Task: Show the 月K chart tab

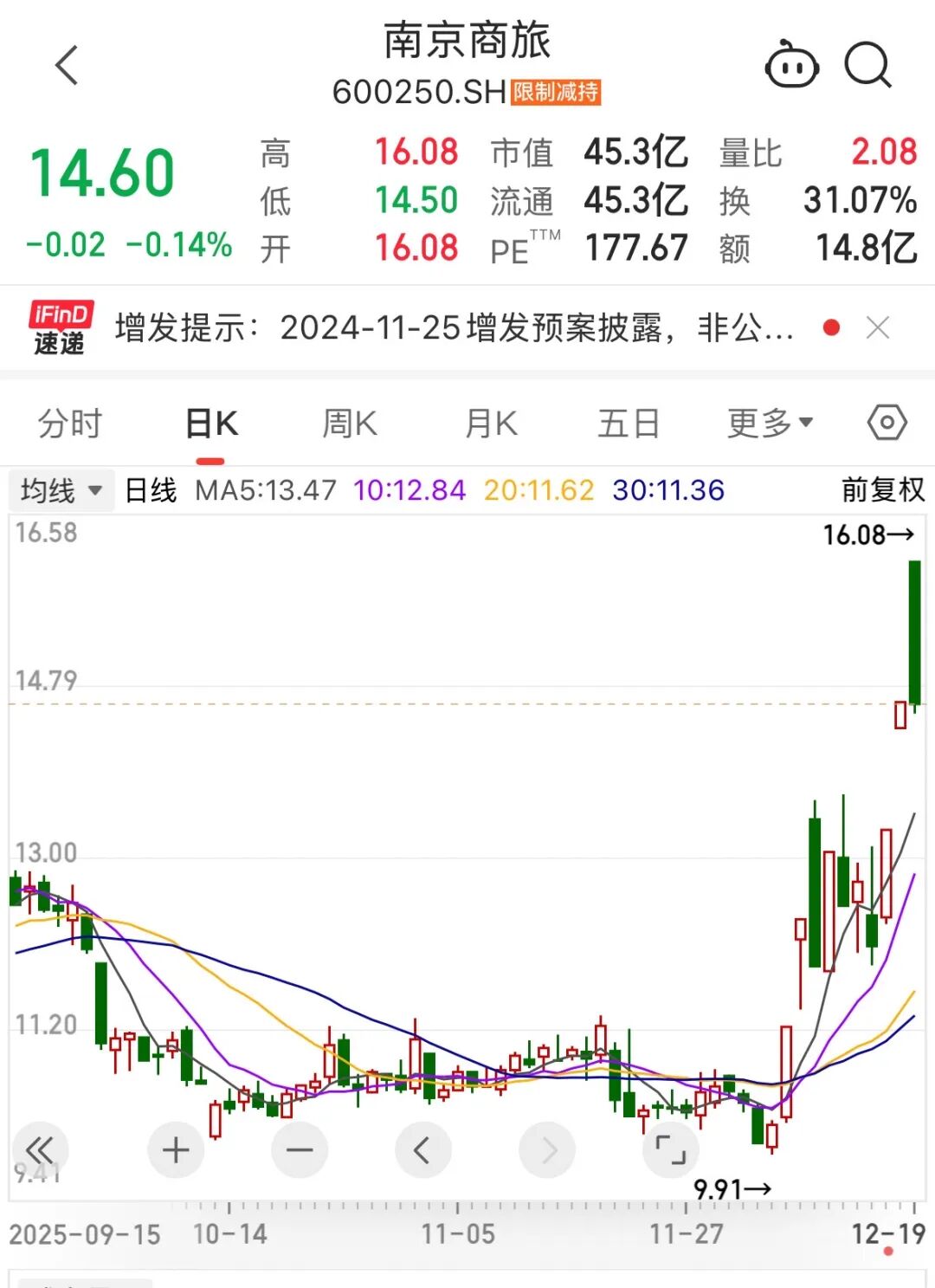Action: [x=491, y=424]
